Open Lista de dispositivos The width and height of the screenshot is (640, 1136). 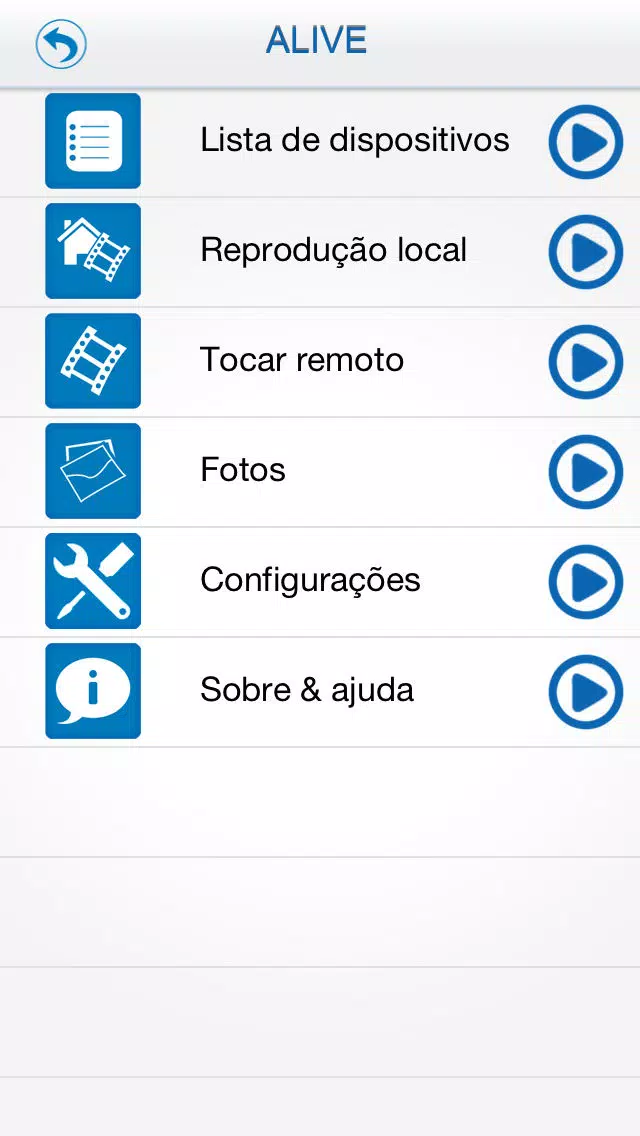point(320,141)
